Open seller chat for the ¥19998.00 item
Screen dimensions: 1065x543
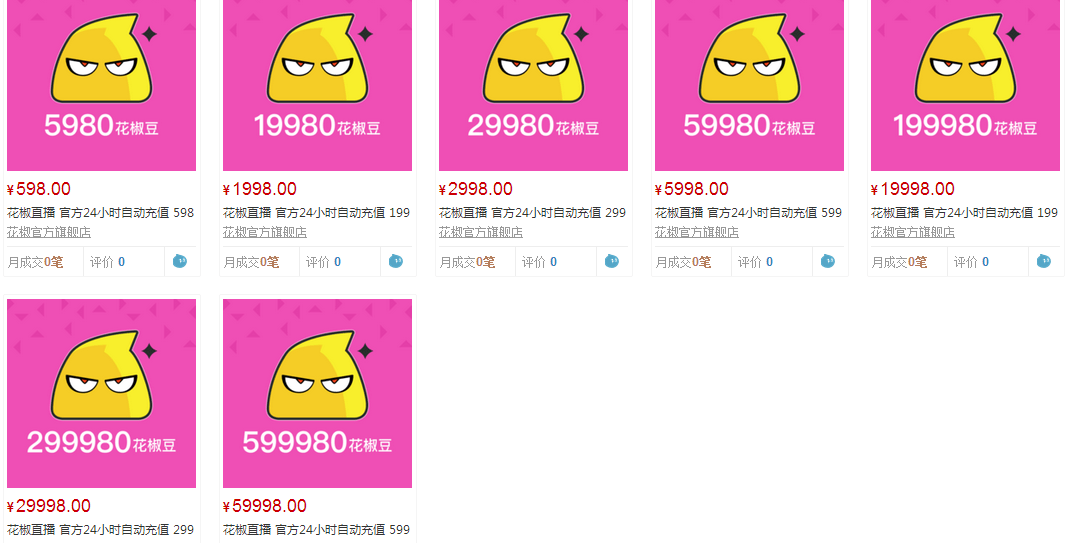(1044, 261)
